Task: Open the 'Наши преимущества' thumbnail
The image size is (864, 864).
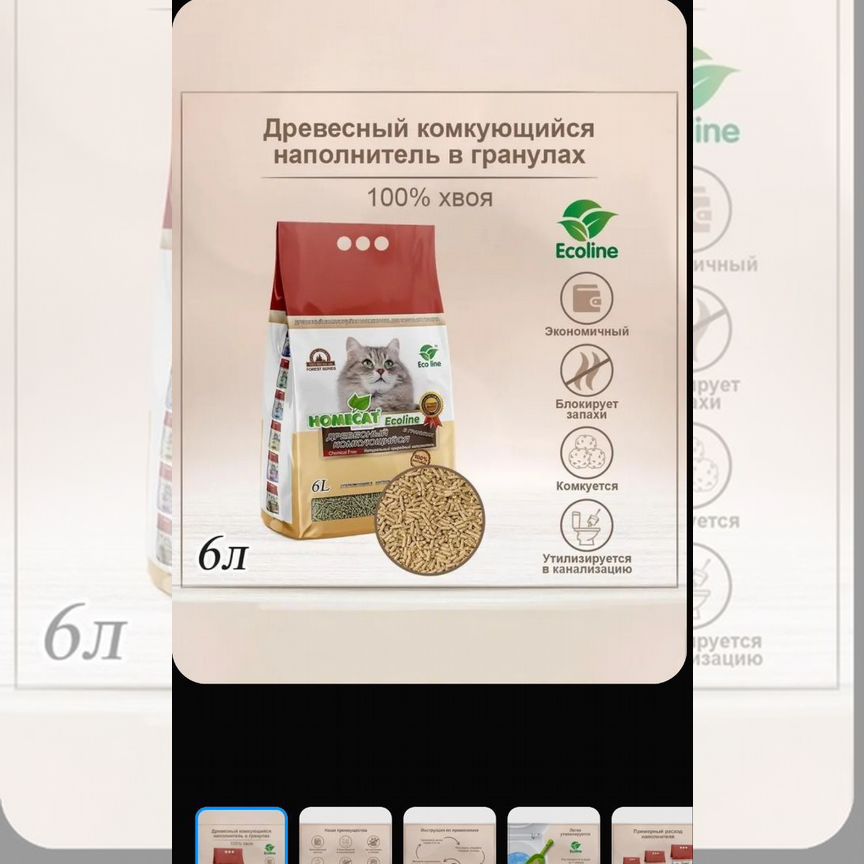Action: click(345, 836)
